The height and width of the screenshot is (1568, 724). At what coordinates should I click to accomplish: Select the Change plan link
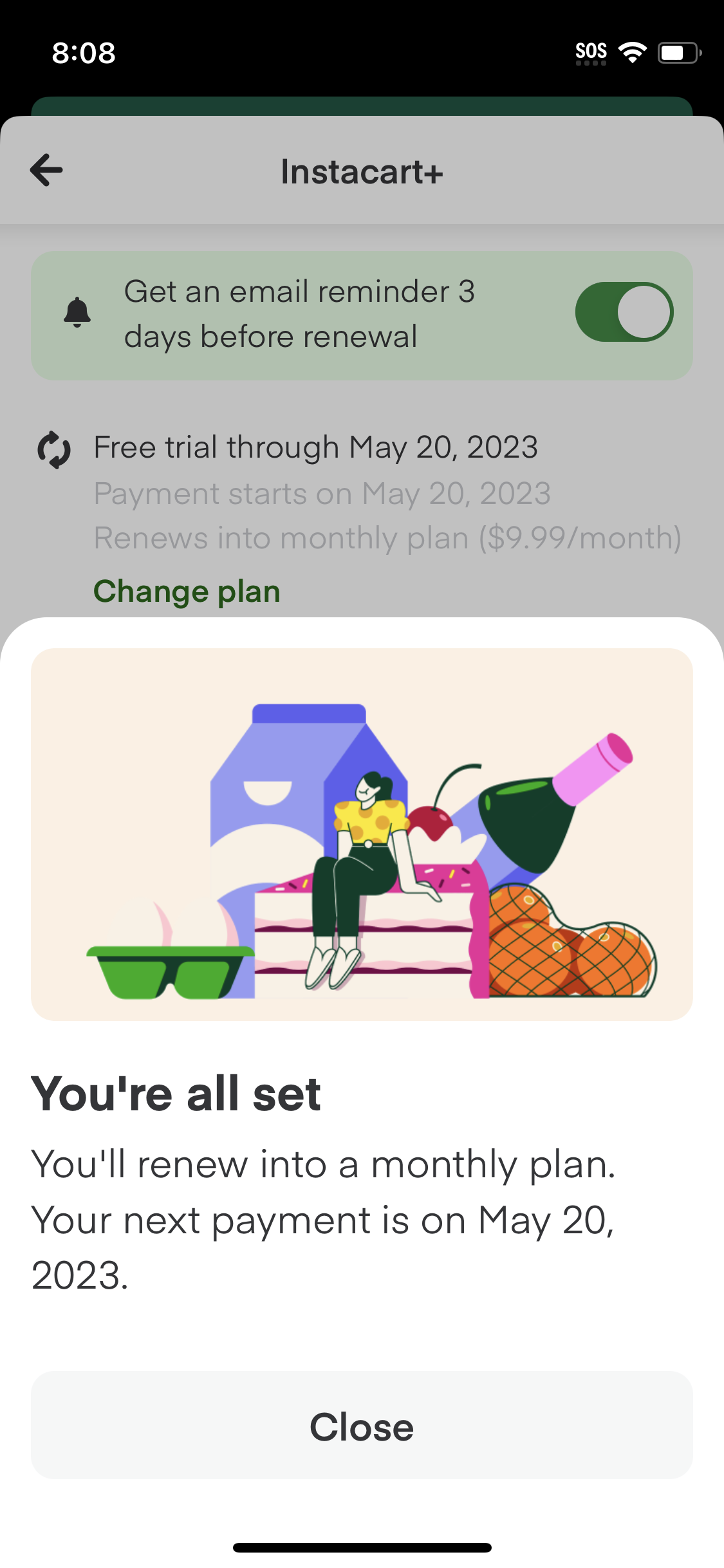point(187,590)
